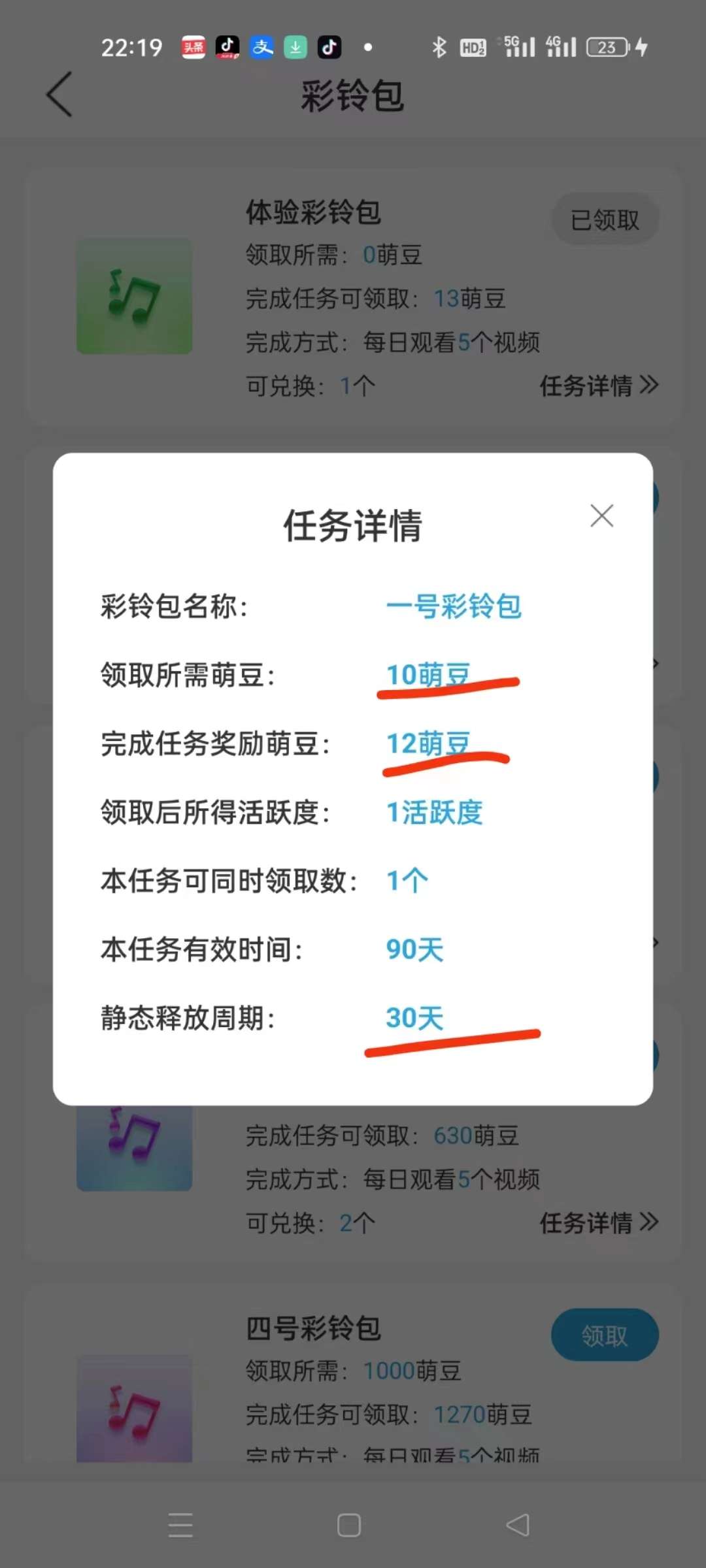
Task: Tap 领取 for 四号彩铃包
Action: pyautogui.click(x=604, y=1335)
